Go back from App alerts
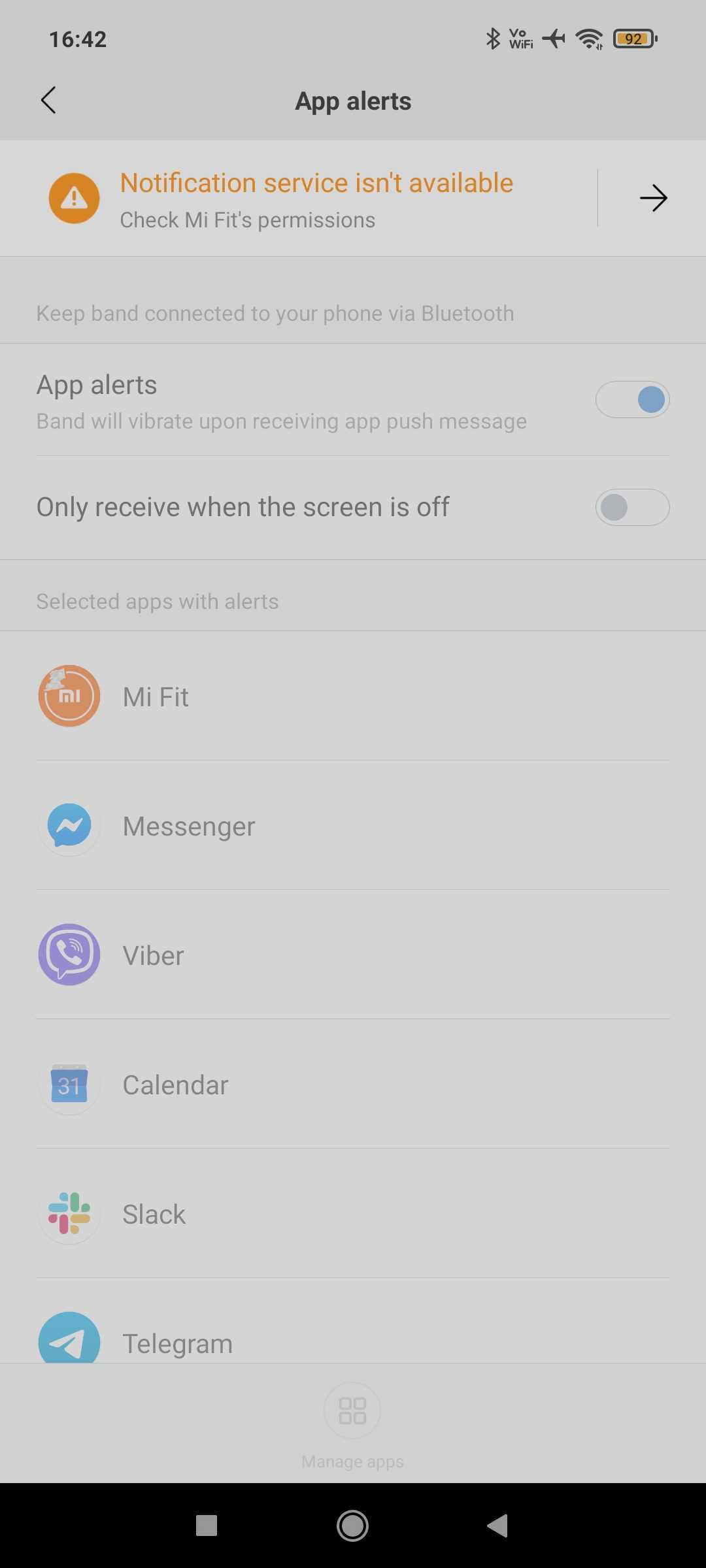This screenshot has width=706, height=1568. tap(48, 101)
